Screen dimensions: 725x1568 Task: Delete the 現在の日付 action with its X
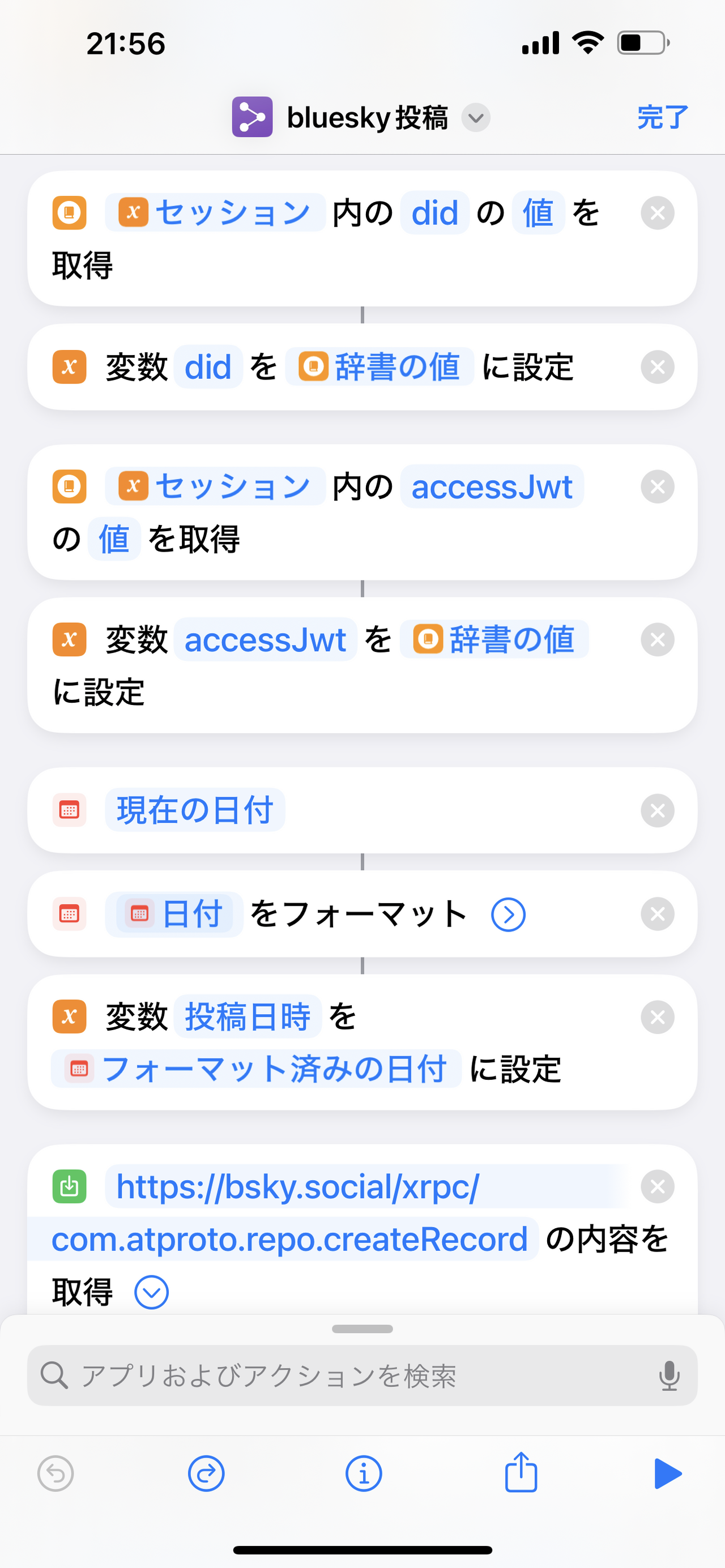[x=658, y=810]
